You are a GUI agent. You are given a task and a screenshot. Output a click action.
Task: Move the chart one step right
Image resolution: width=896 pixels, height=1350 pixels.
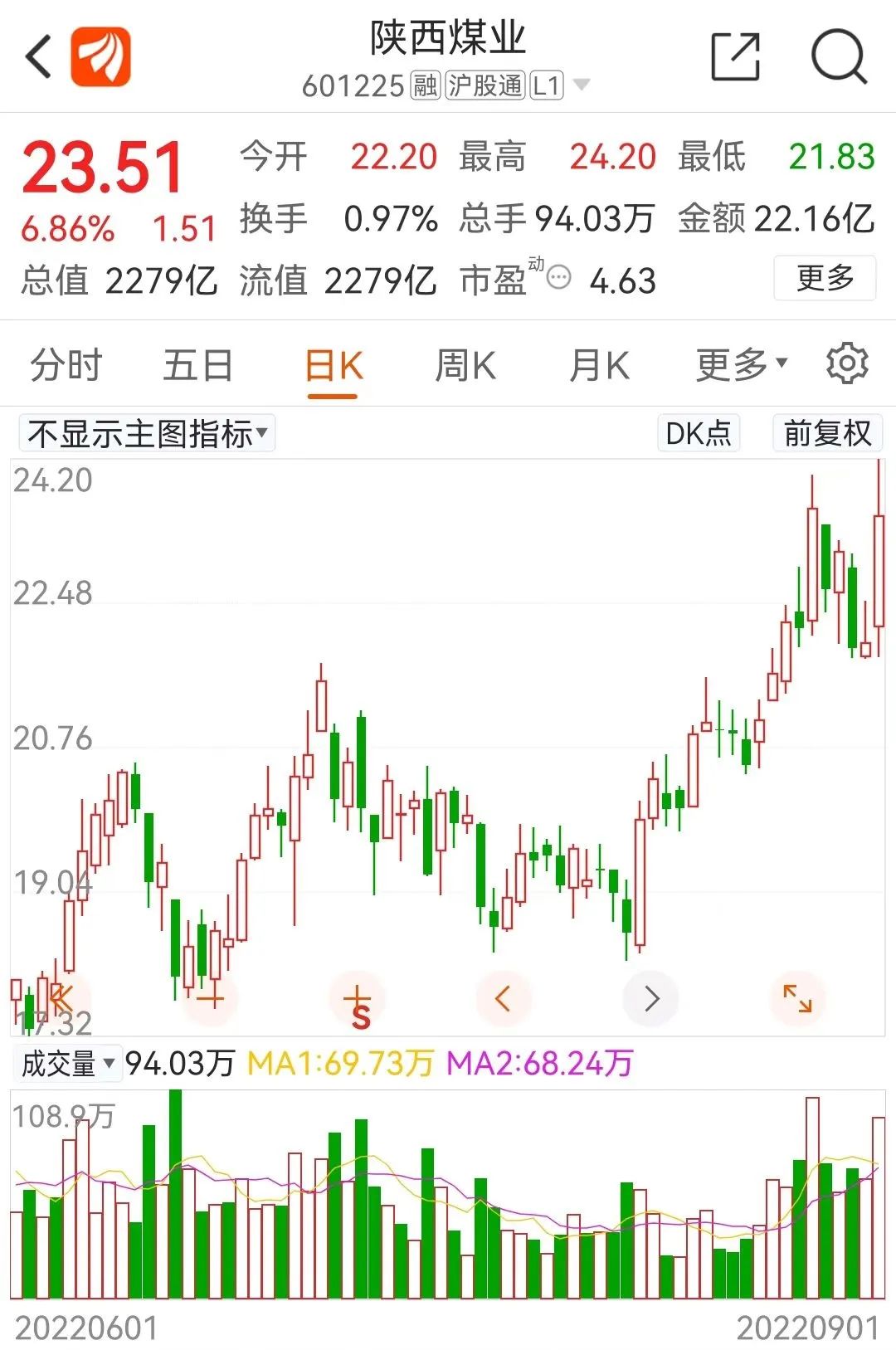point(651,998)
